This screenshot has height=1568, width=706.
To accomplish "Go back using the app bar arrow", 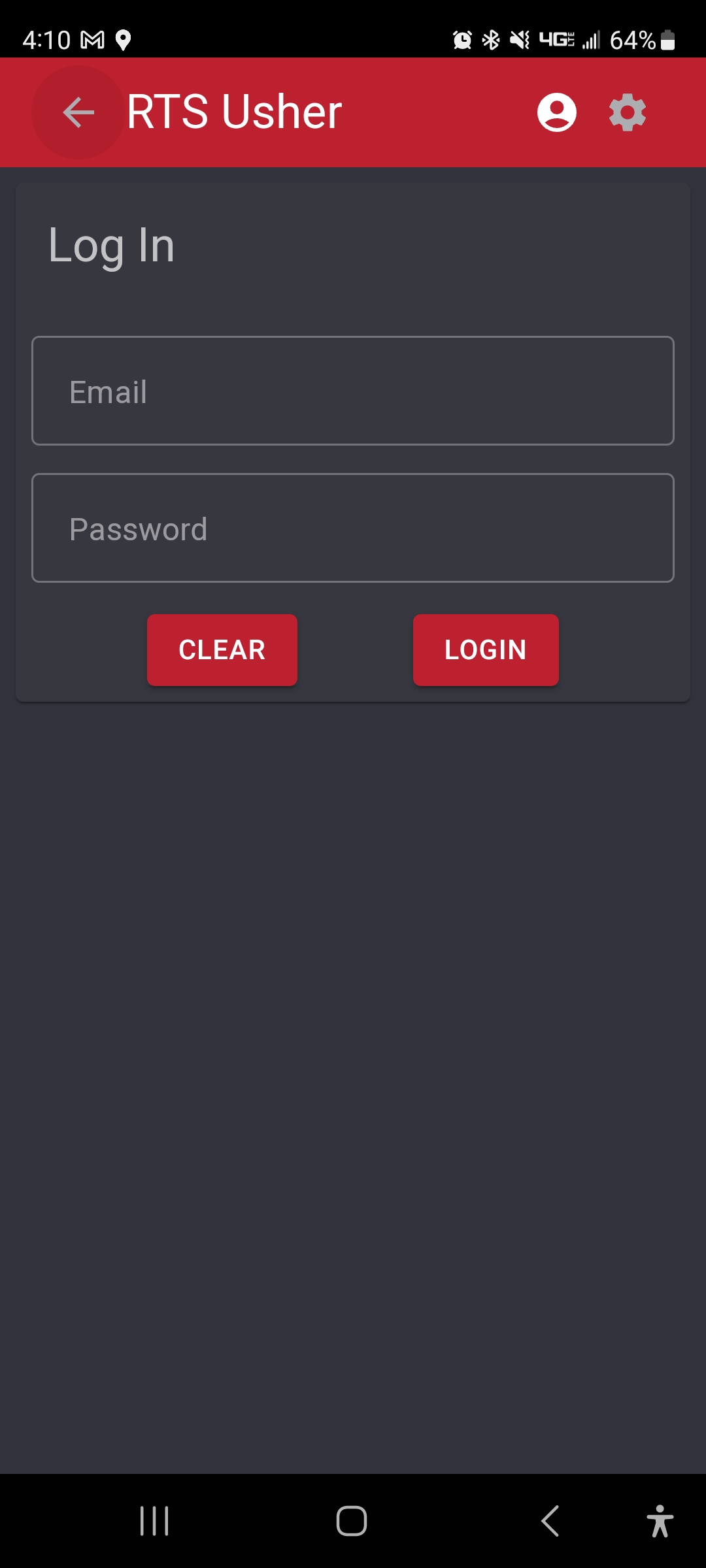I will tap(78, 112).
